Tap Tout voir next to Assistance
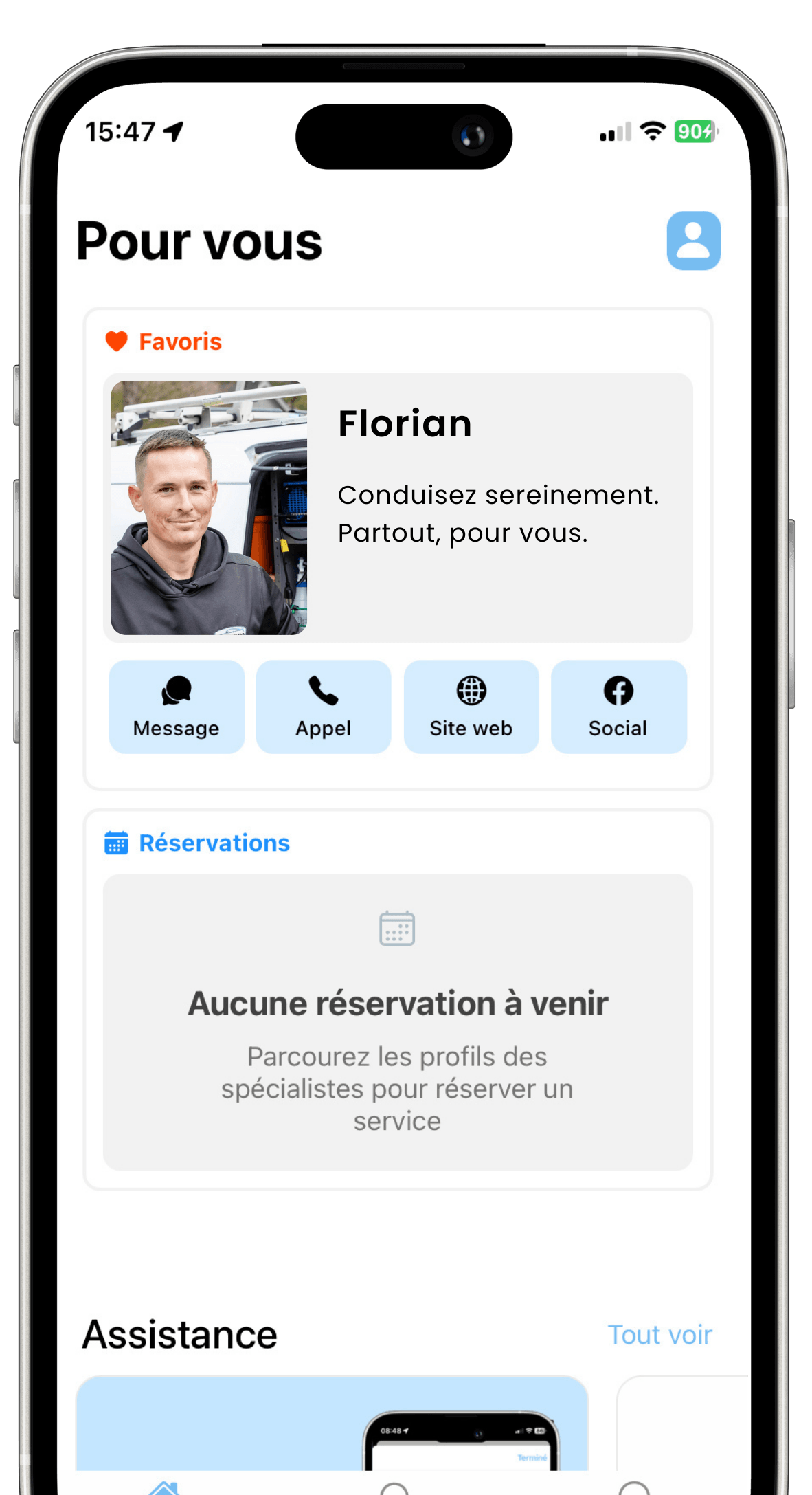 point(659,1335)
